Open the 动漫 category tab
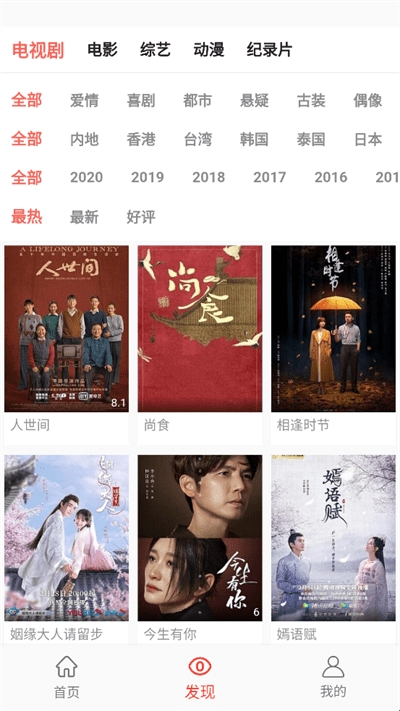The height and width of the screenshot is (711, 400). [x=209, y=49]
